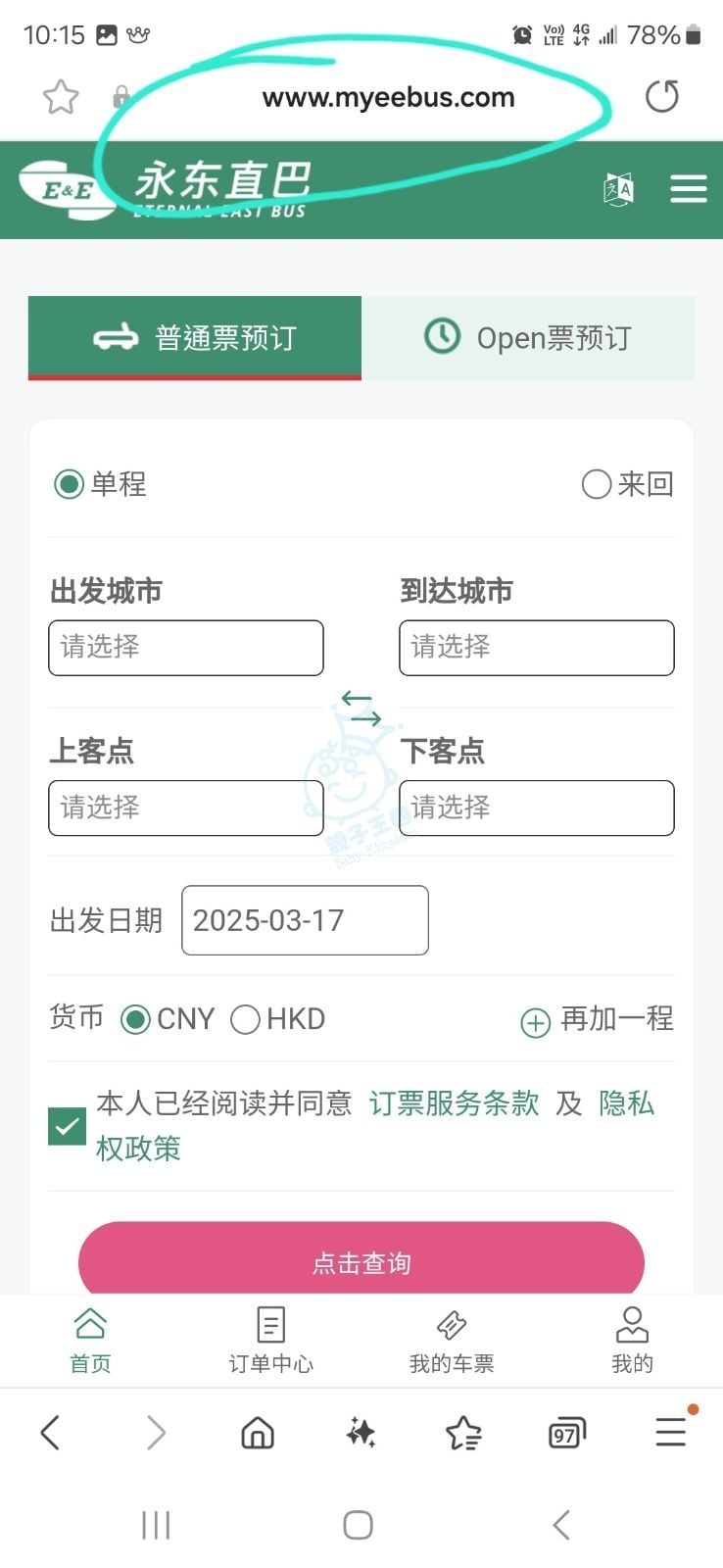Switch to Open票预订 tab
Image resolution: width=723 pixels, height=1568 pixels.
(528, 337)
